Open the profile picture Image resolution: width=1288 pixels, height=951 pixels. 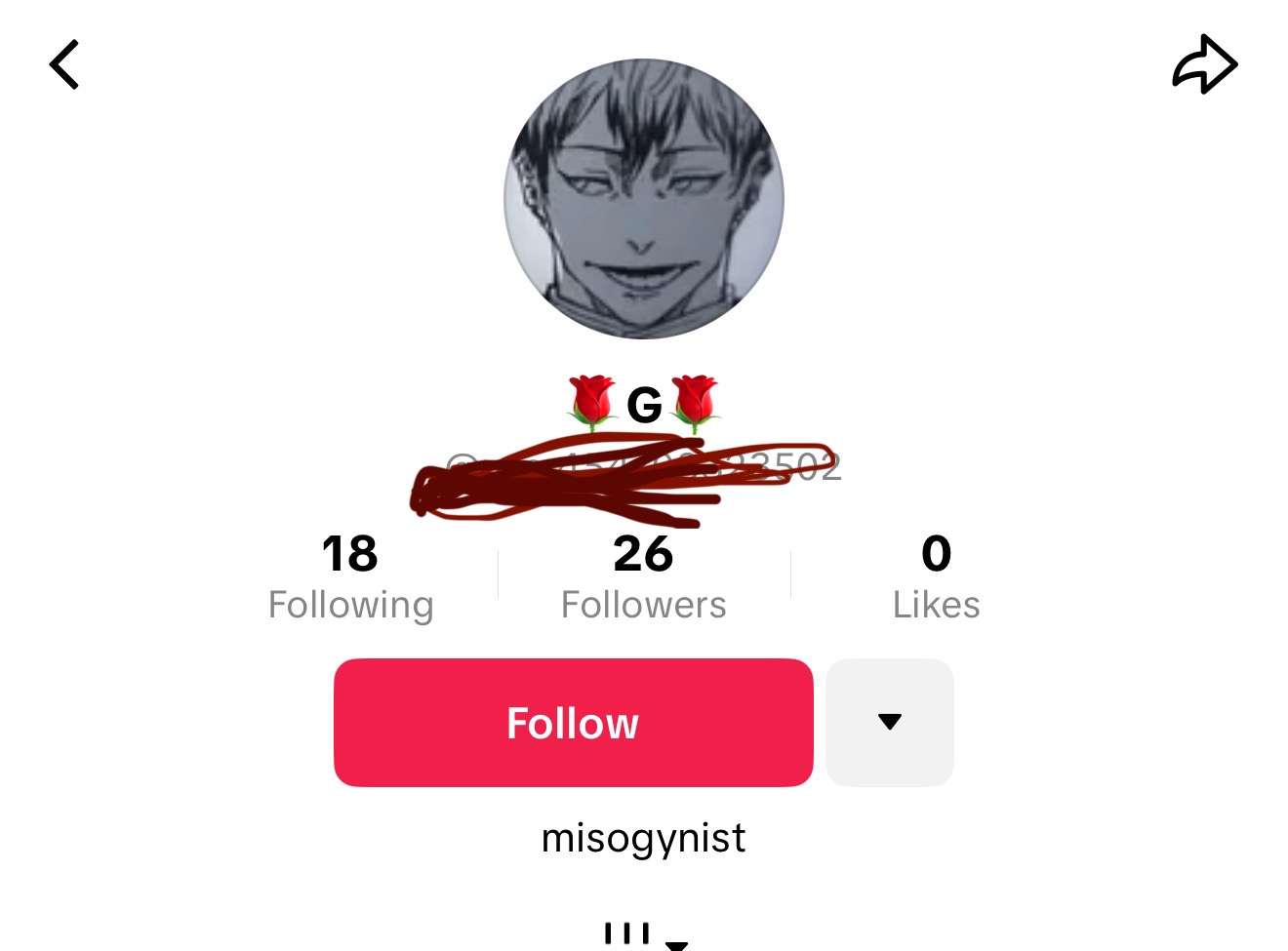643,199
